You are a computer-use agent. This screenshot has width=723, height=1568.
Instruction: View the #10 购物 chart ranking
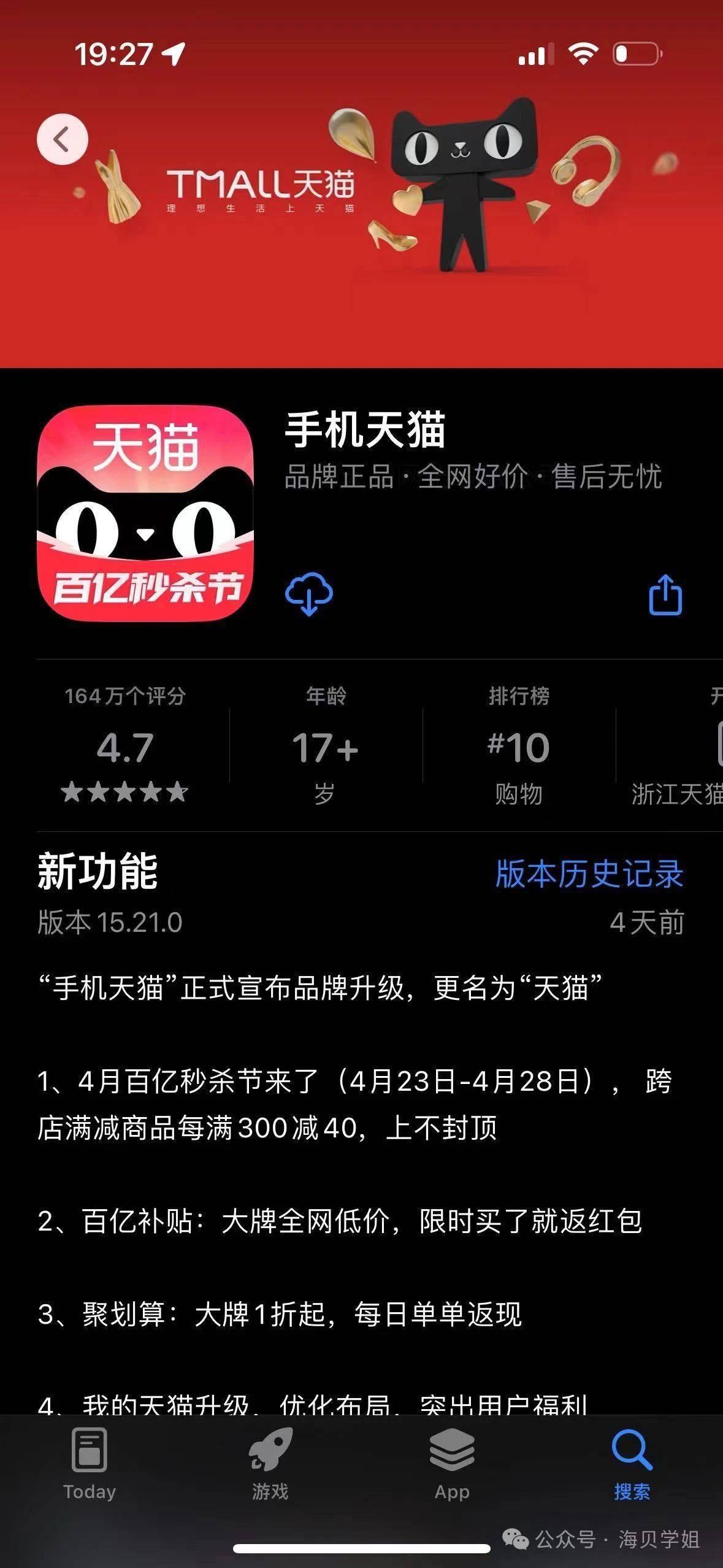point(519,744)
